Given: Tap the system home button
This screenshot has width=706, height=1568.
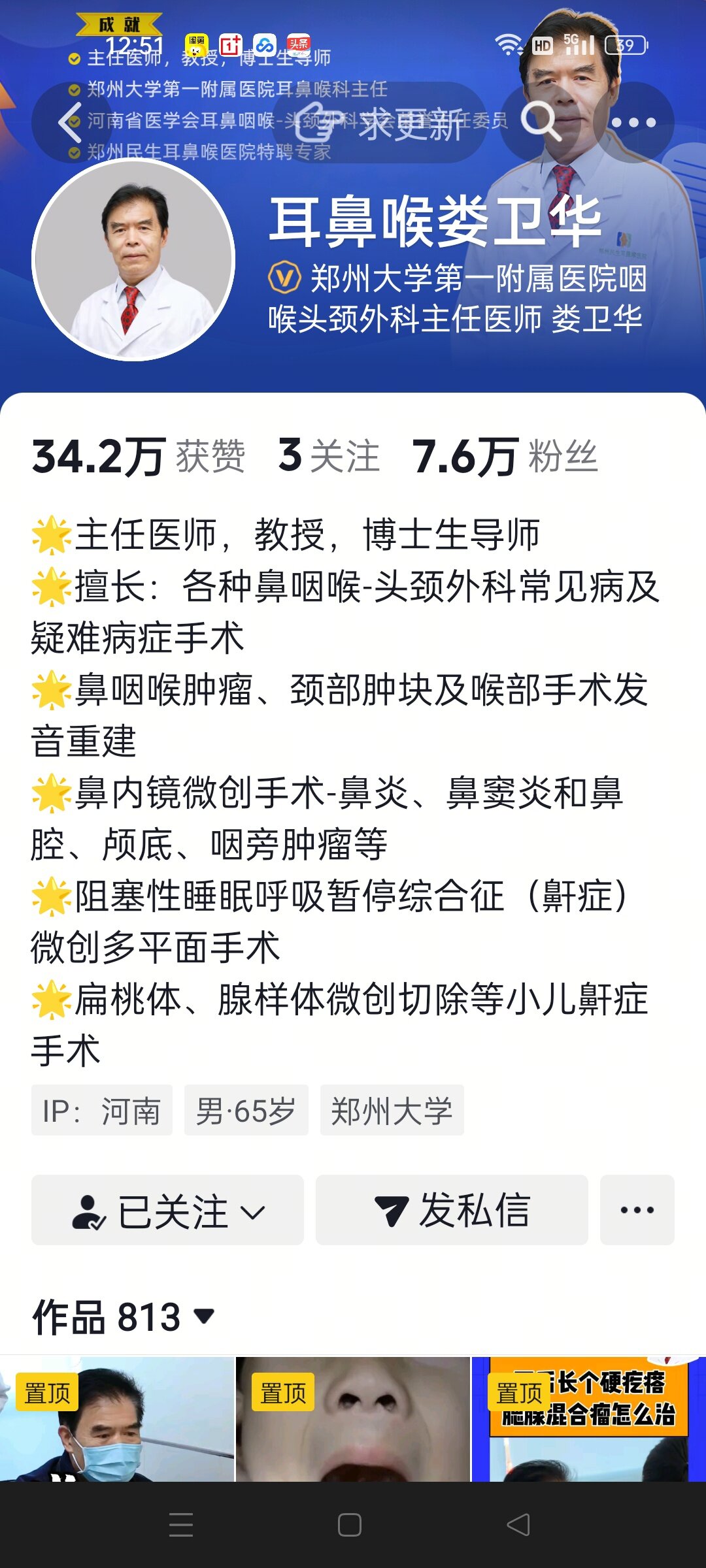Looking at the screenshot, I should click(350, 1525).
